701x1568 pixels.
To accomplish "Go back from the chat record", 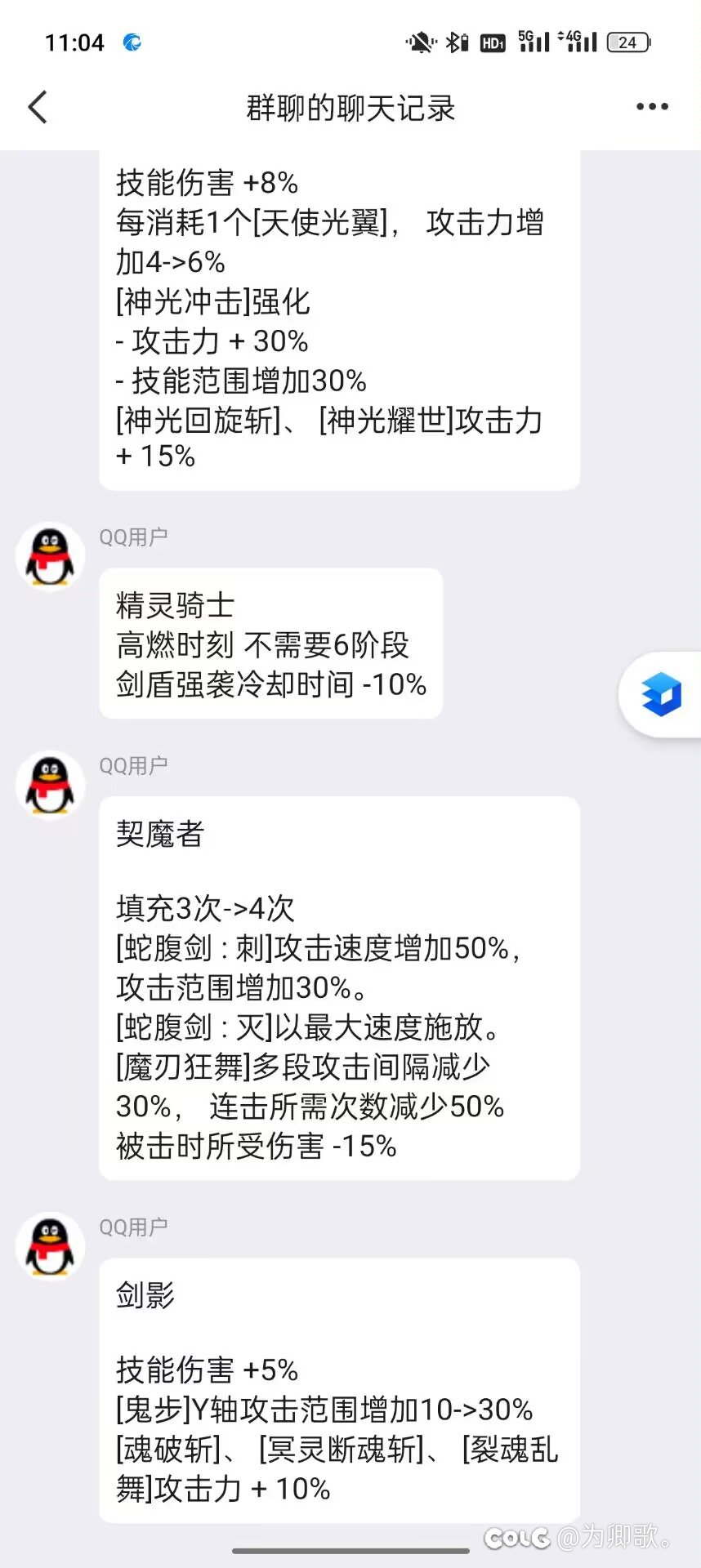I will (38, 107).
